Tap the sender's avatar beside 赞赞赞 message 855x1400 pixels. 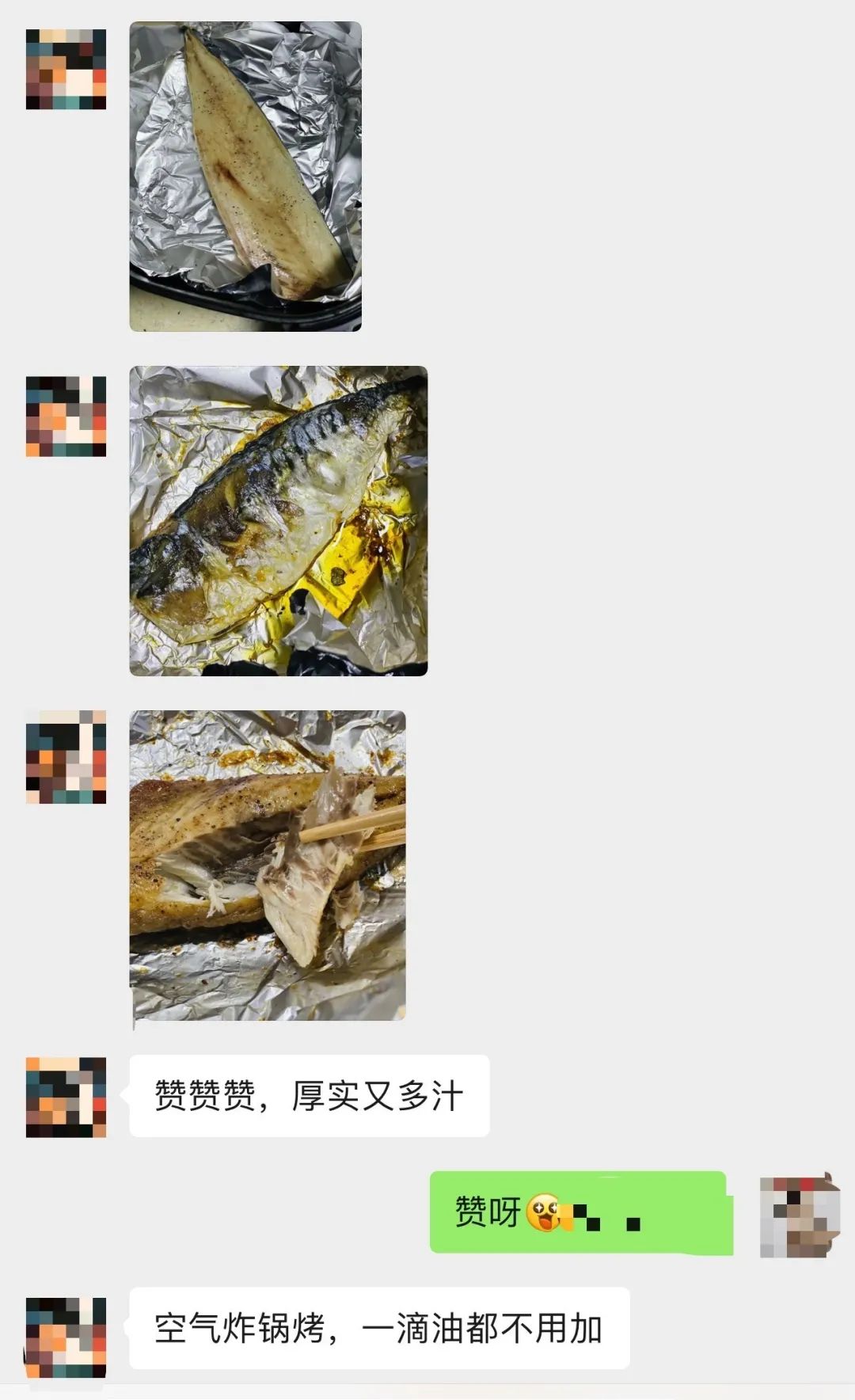66,1097
